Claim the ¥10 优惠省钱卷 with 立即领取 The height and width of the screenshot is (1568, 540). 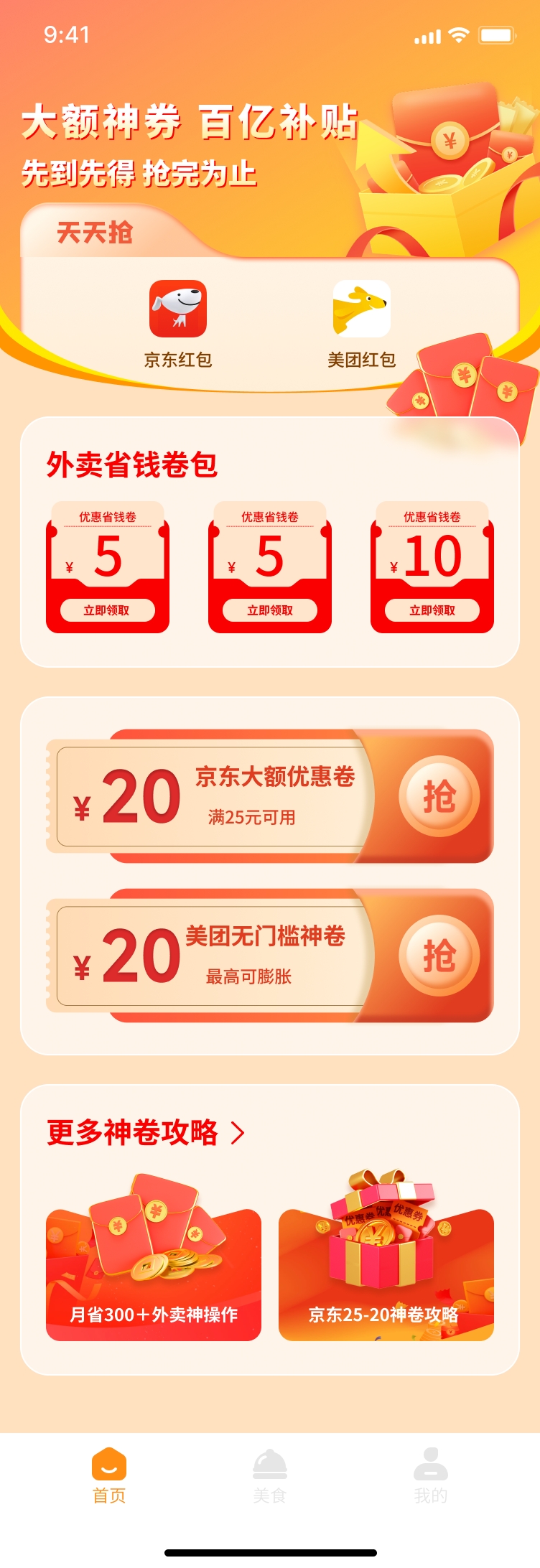(x=432, y=610)
